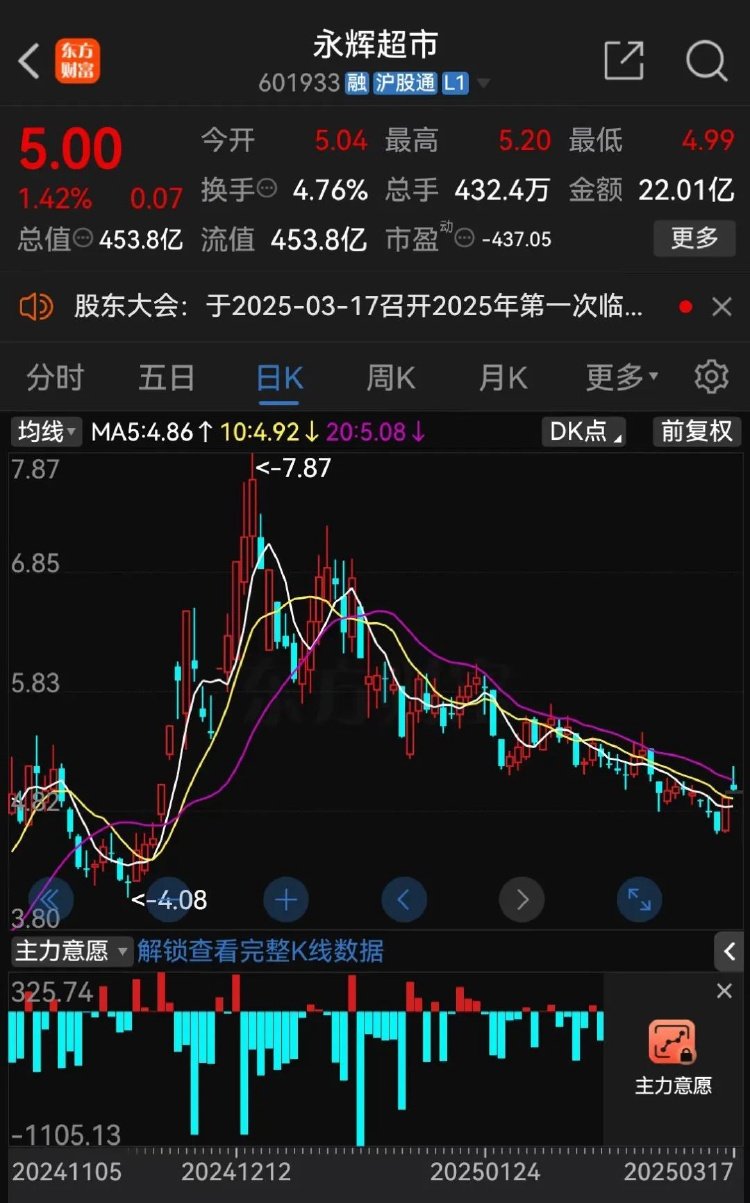Open the 股东大会 announcement
This screenshot has height=1203, width=750.
[x=360, y=306]
